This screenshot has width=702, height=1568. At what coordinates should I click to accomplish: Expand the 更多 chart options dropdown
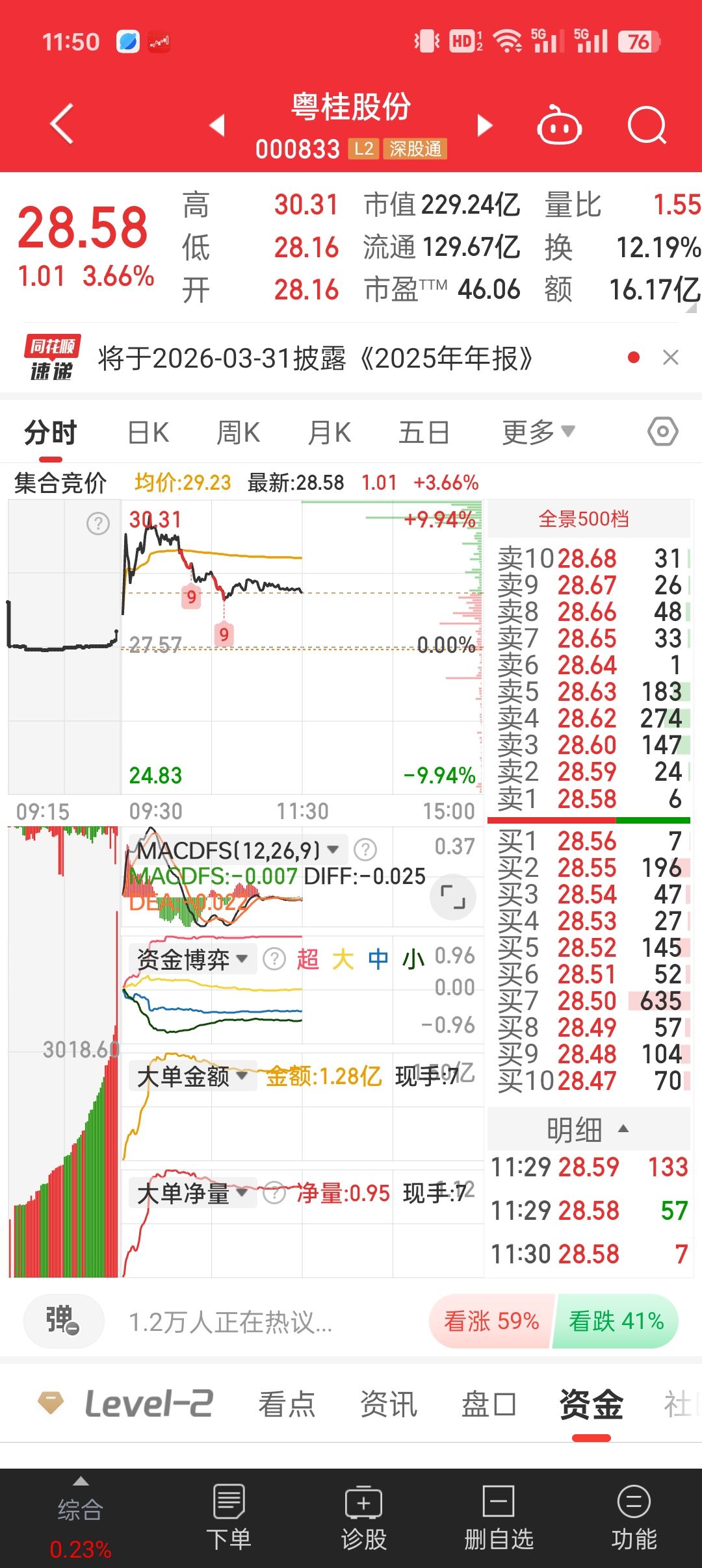click(538, 433)
